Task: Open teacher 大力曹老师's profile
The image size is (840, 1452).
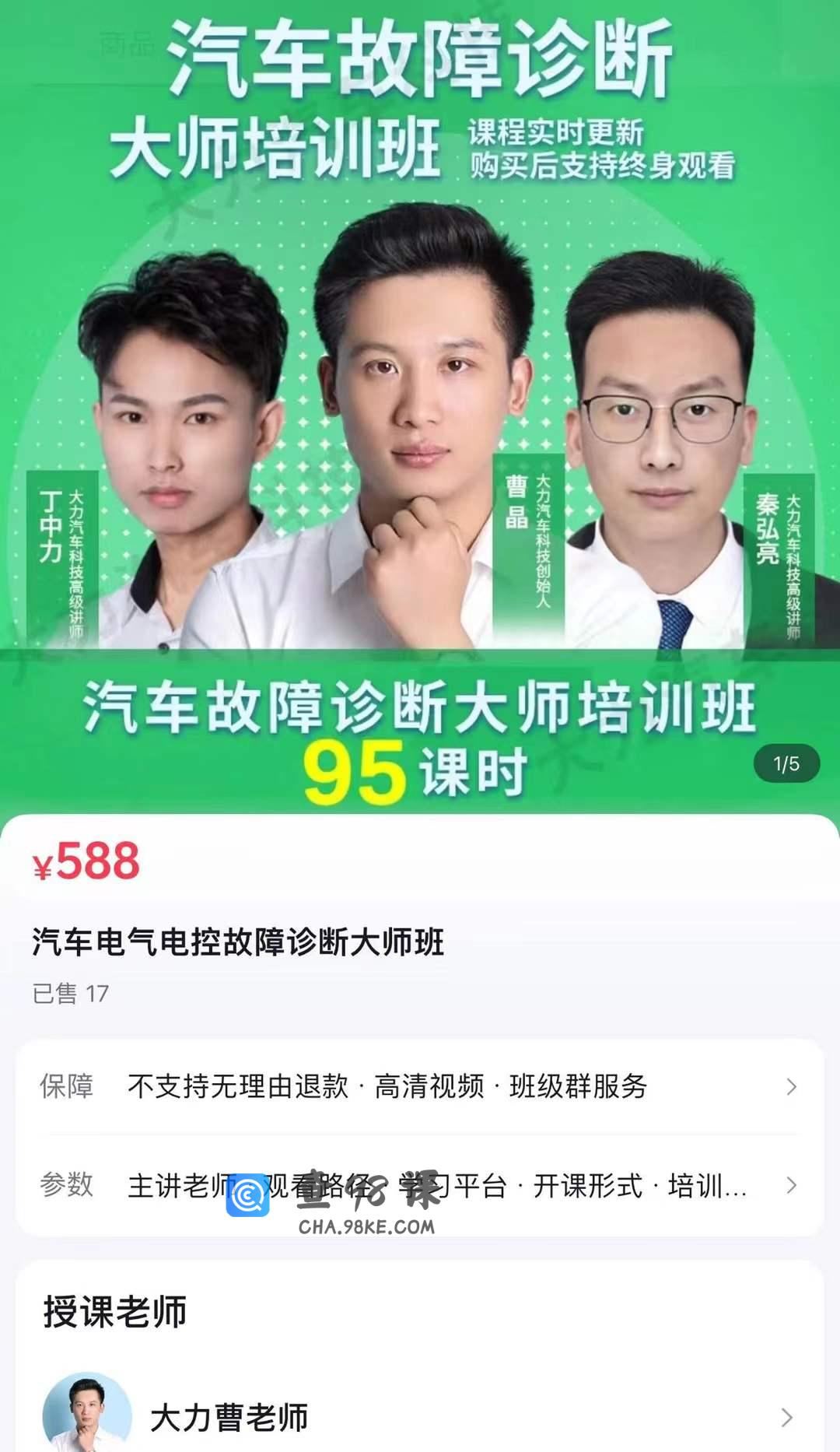Action: pos(420,1417)
